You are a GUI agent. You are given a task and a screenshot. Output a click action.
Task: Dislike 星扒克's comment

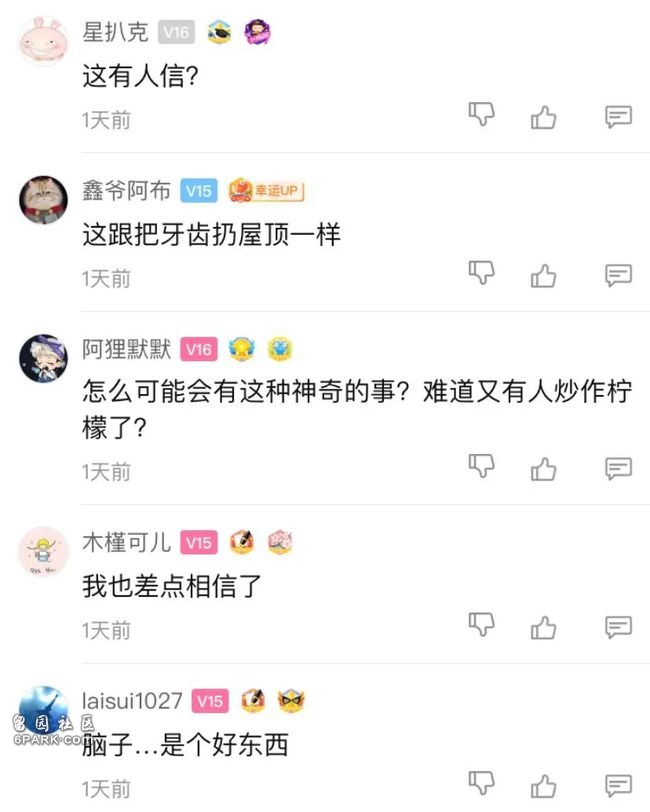[x=482, y=116]
